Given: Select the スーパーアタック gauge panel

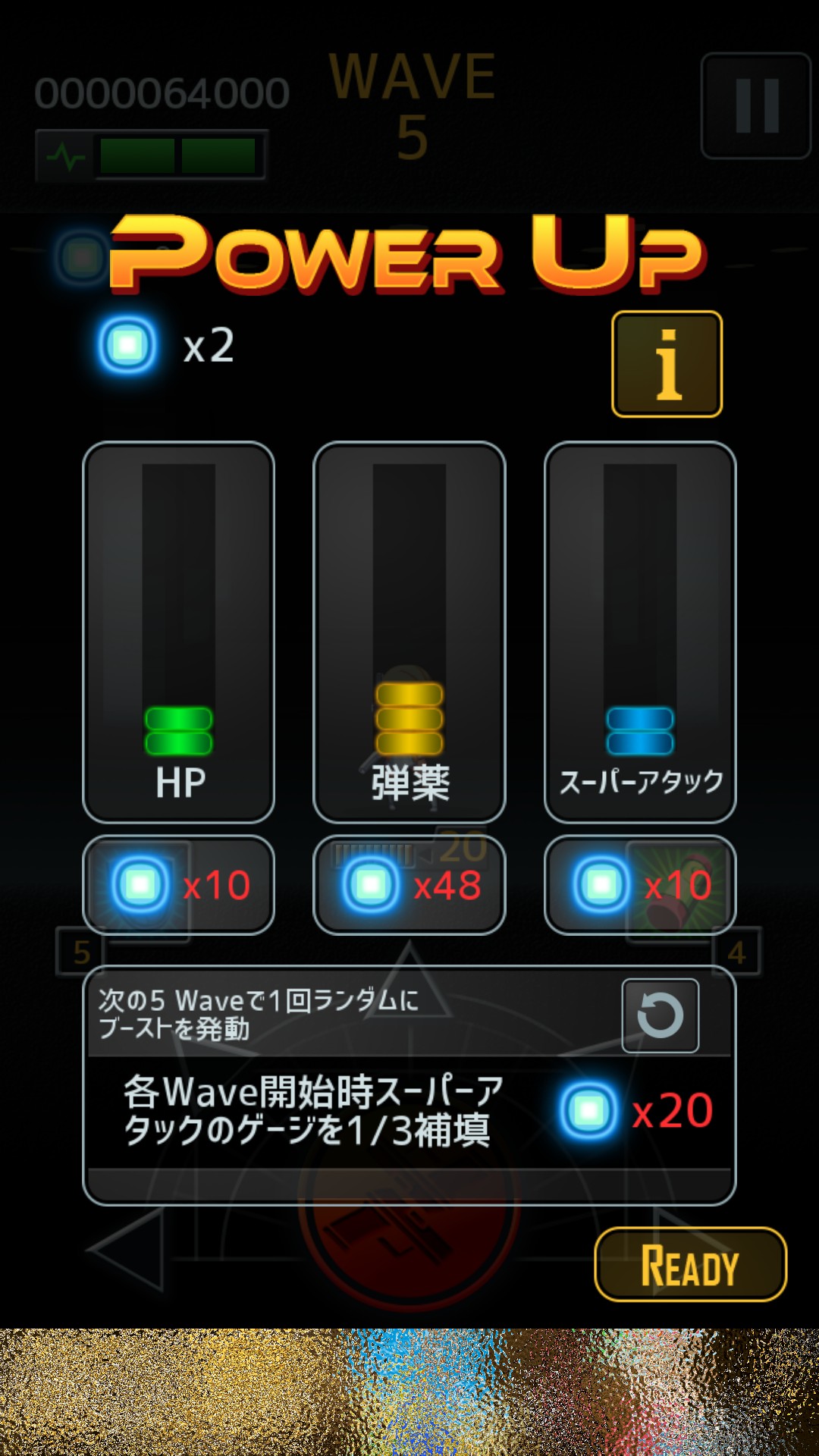Looking at the screenshot, I should click(640, 632).
